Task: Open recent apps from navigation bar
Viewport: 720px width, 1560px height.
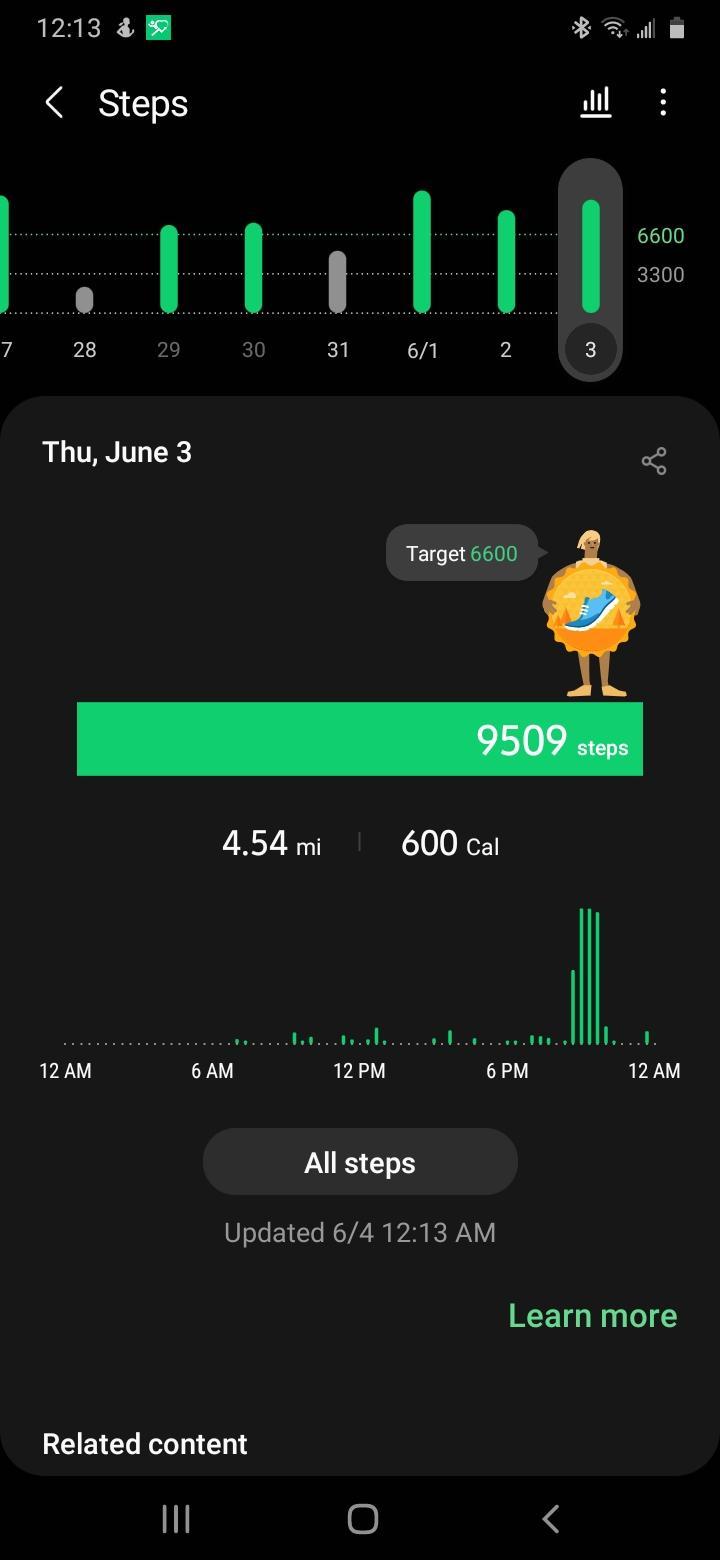Action: 176,1519
